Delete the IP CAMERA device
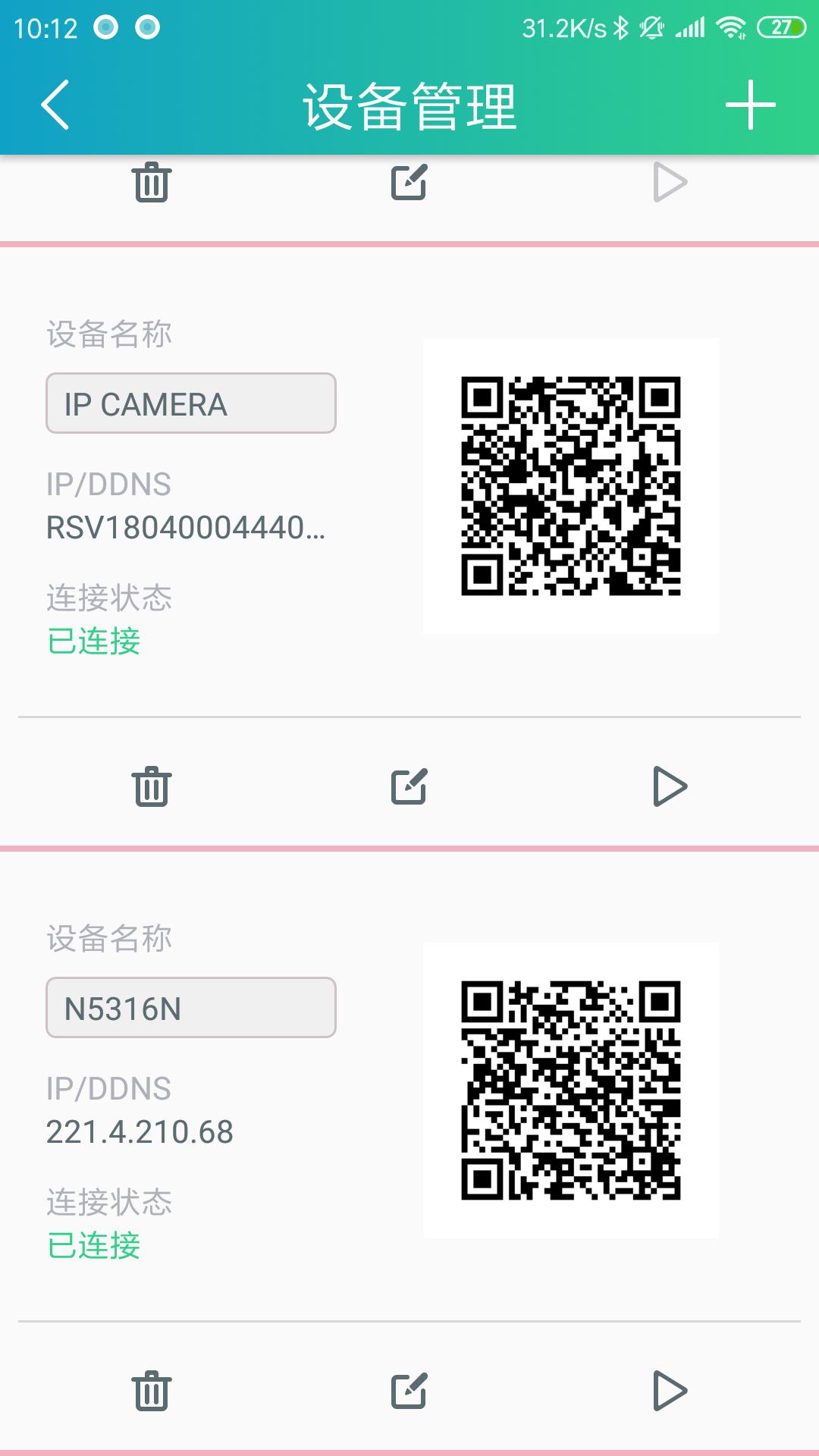This screenshot has height=1456, width=819. point(152,786)
